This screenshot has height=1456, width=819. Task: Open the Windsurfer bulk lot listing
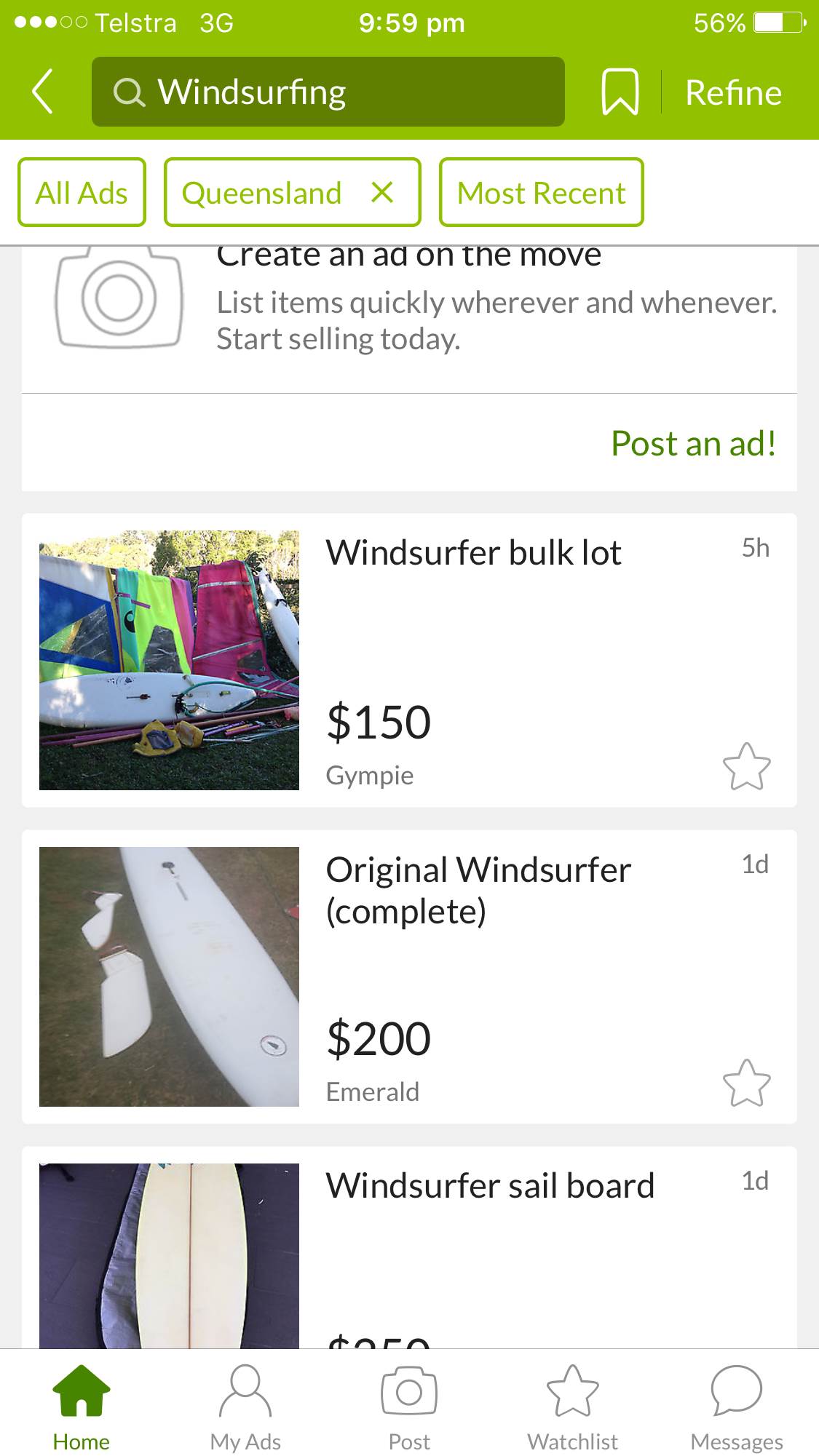click(473, 553)
